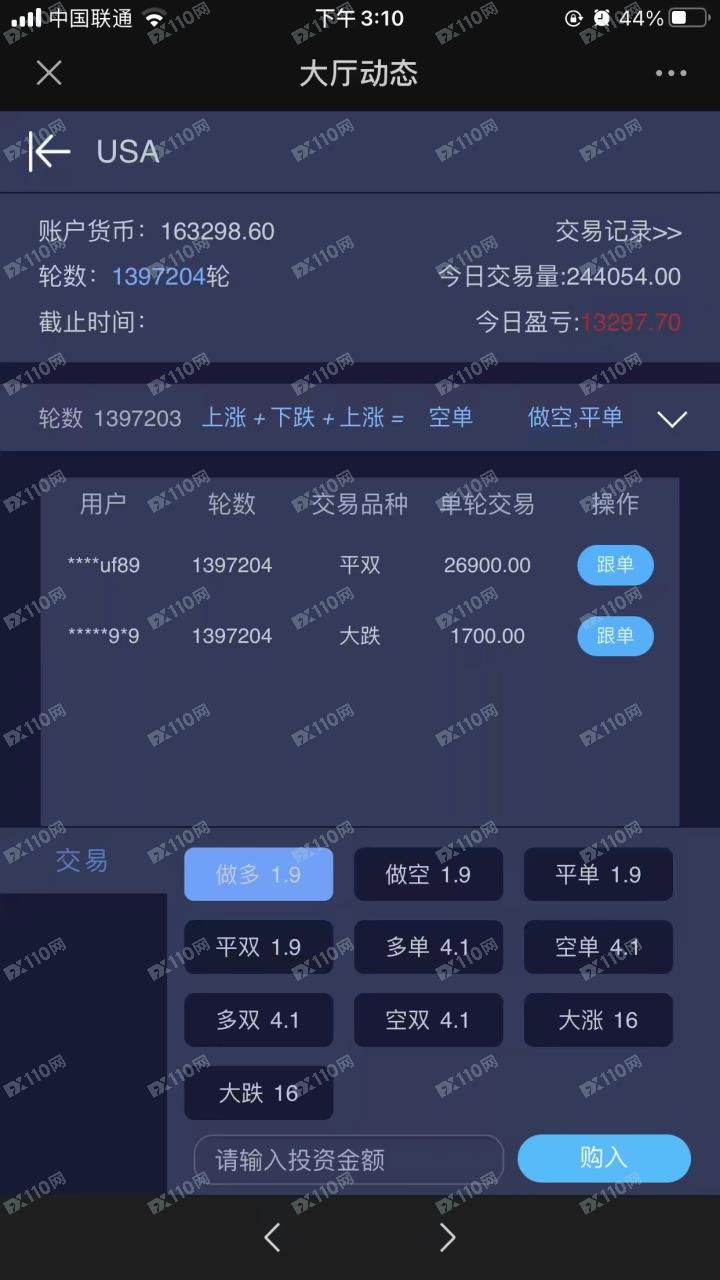Expand the round results chevron

point(672,419)
